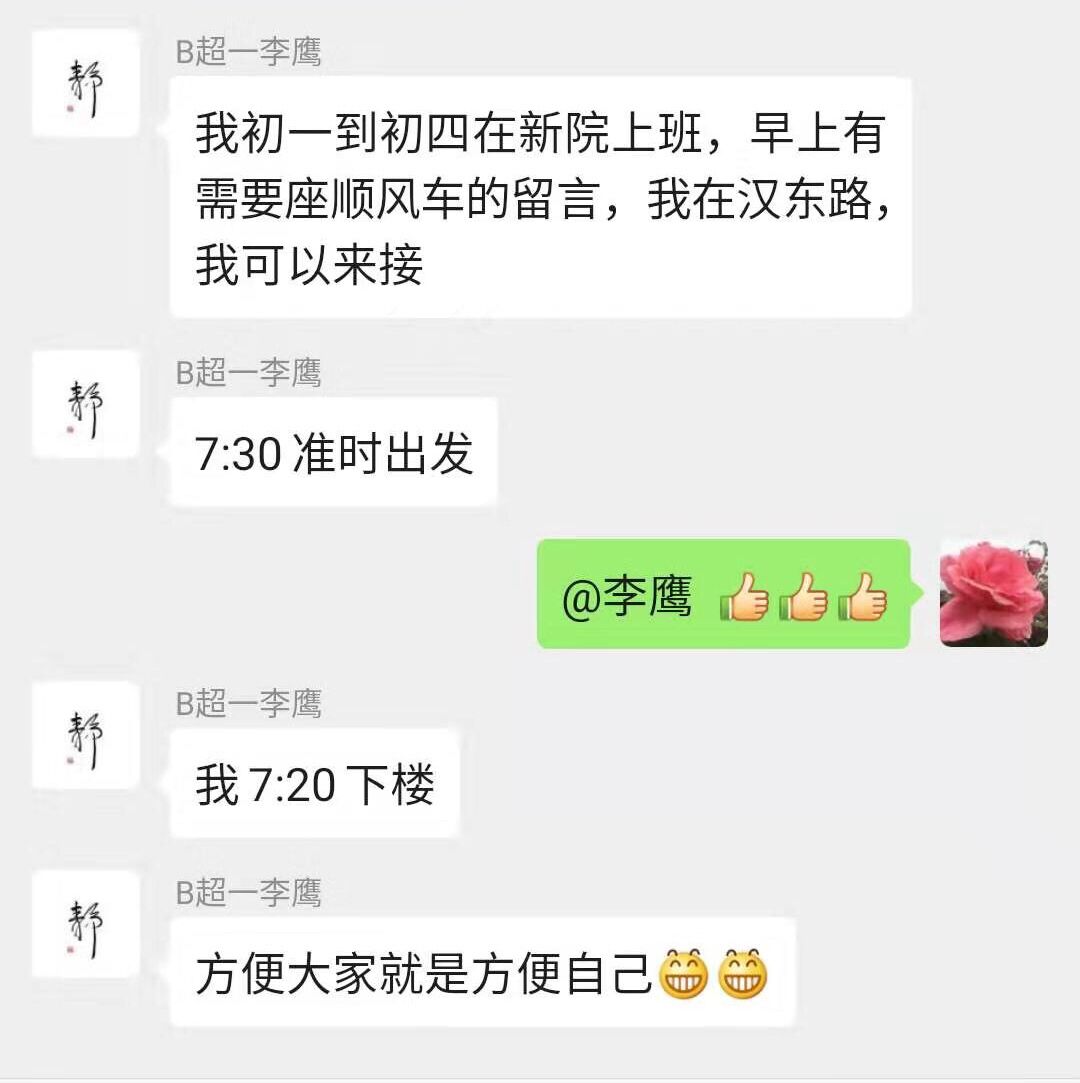View profile from avatar beside "我 7:20 下楼"
This screenshot has height=1083, width=1080.
85,735
